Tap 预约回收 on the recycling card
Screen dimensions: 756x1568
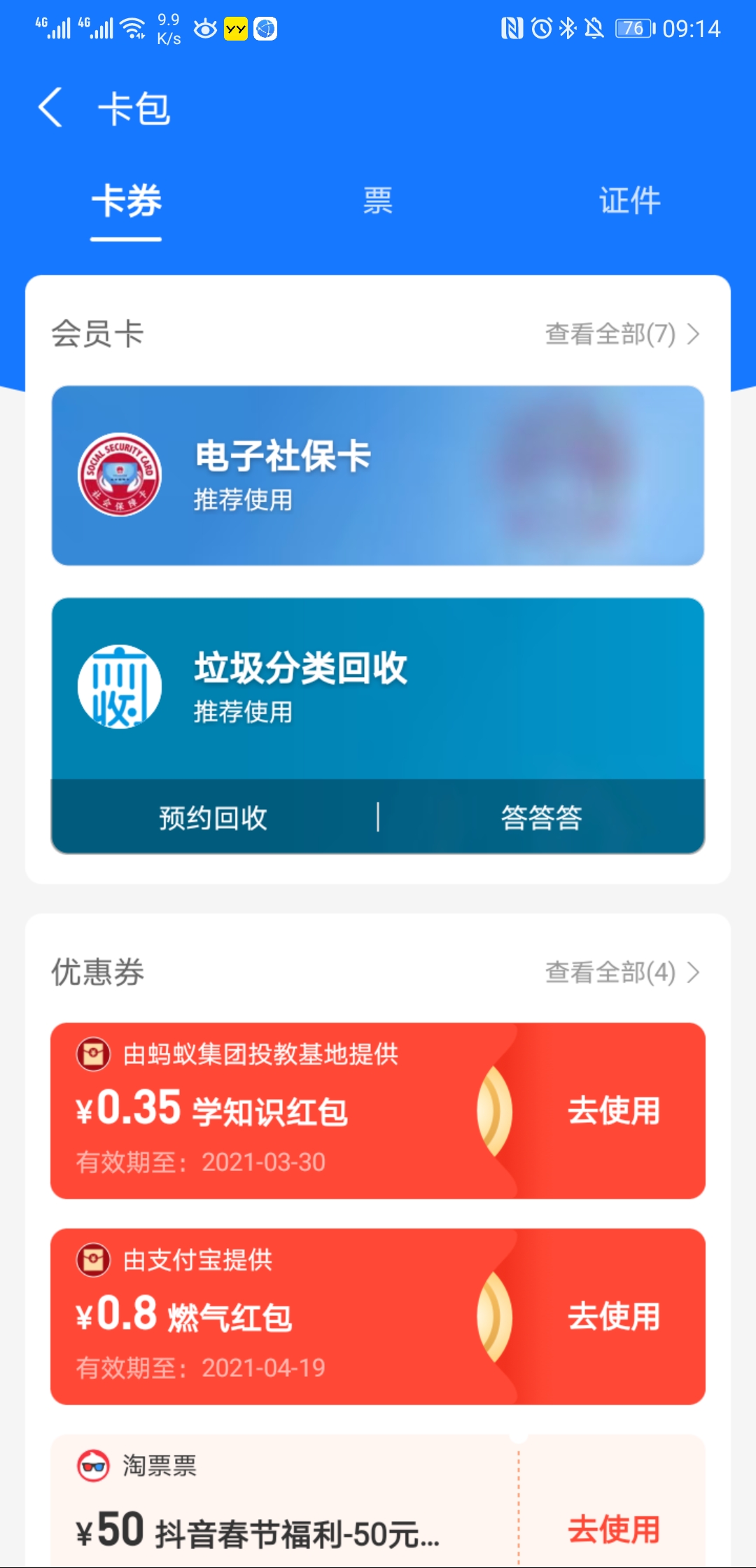click(213, 817)
